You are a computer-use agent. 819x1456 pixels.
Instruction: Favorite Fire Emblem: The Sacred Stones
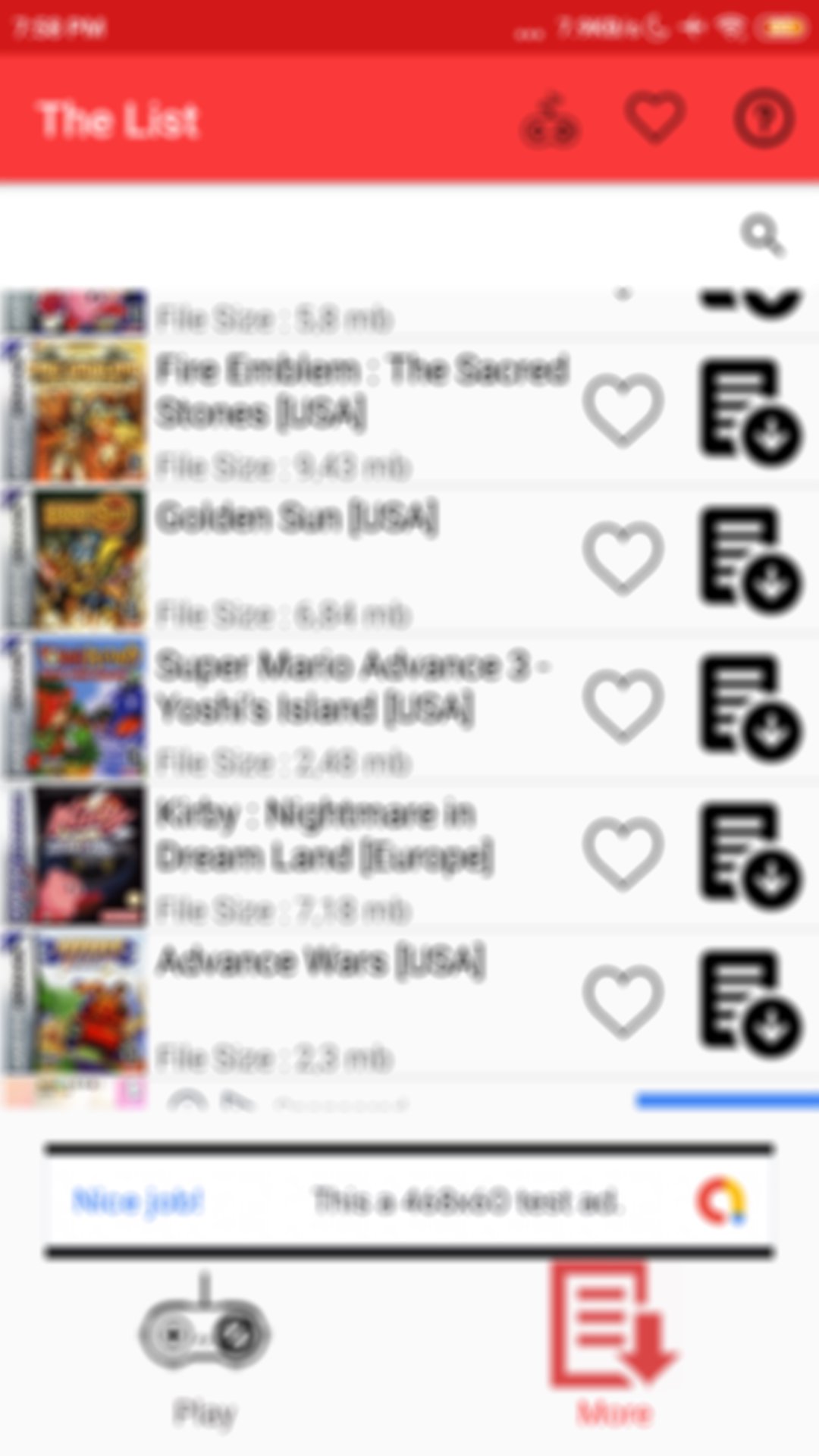click(623, 410)
